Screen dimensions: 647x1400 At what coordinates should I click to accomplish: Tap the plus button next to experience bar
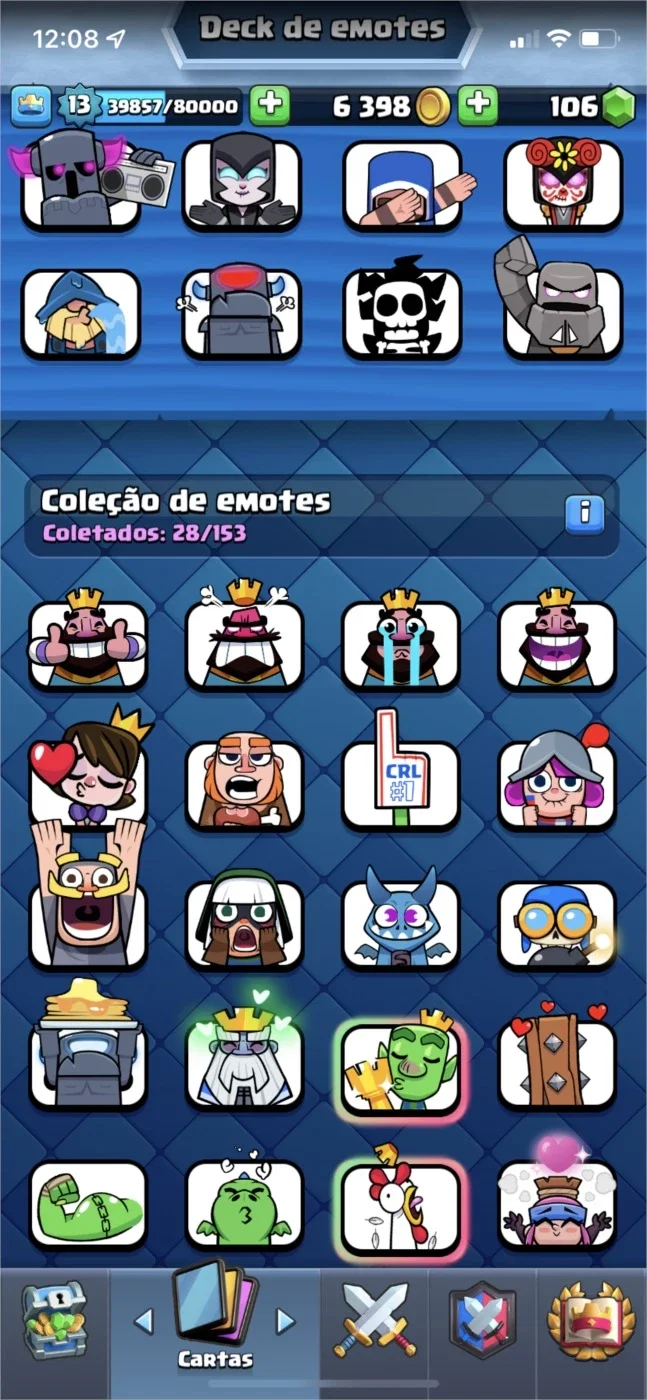tap(269, 105)
